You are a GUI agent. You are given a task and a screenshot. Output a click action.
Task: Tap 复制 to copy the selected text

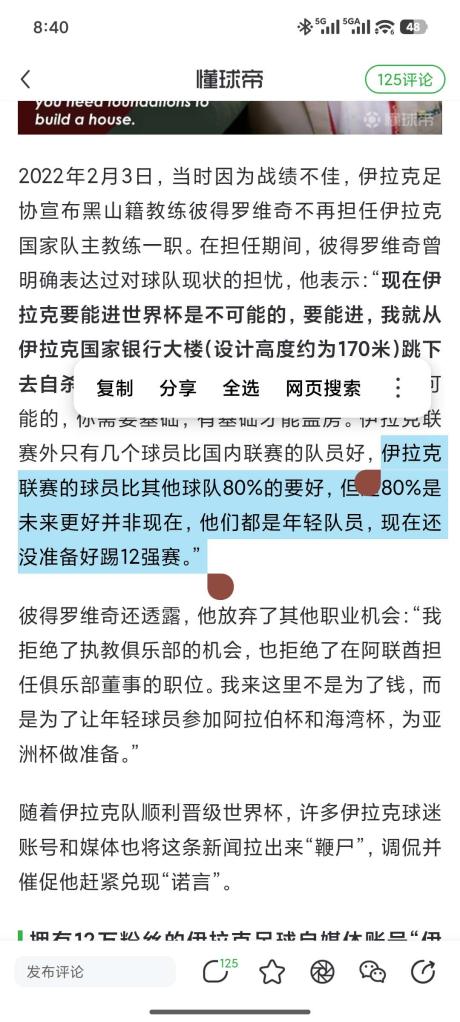115,388
